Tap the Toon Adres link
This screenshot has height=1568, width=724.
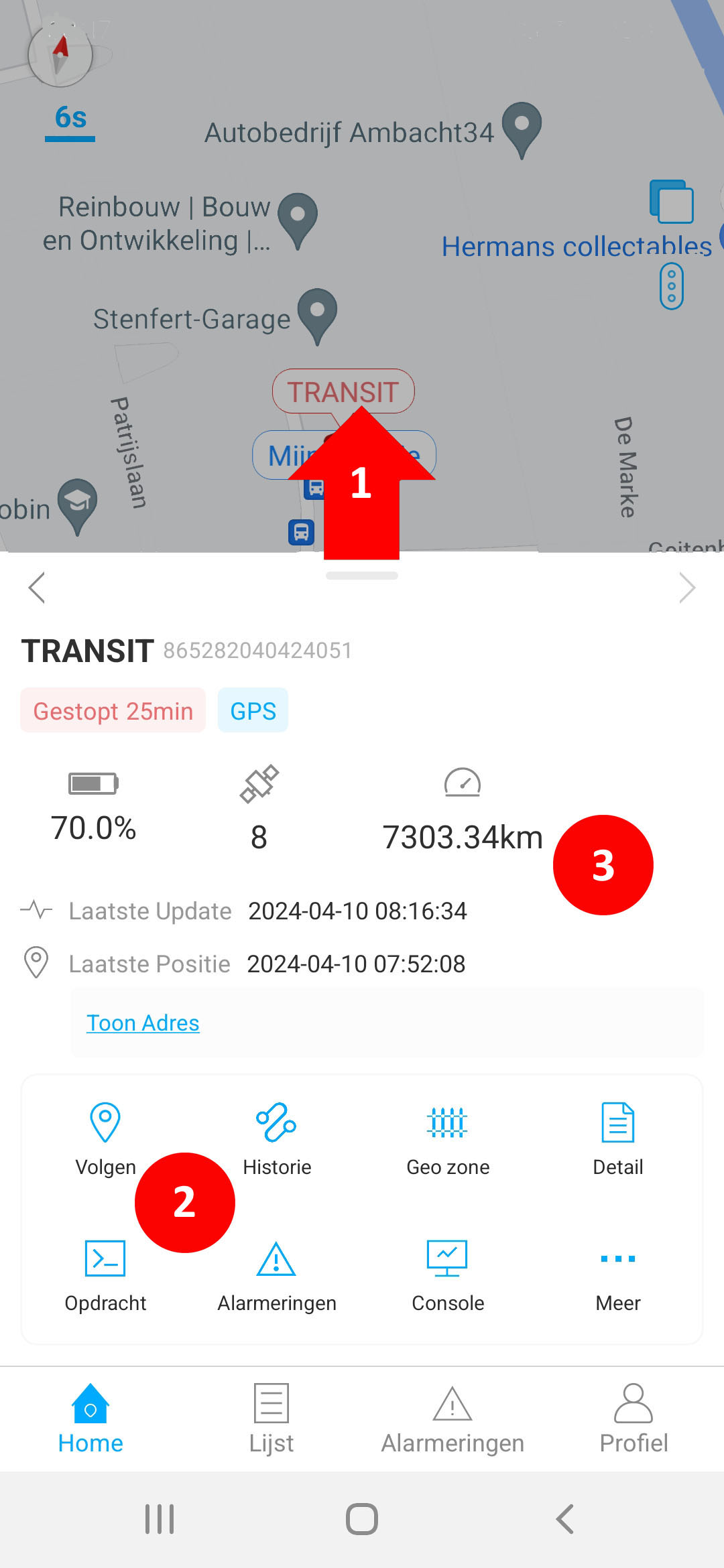pos(143,1023)
